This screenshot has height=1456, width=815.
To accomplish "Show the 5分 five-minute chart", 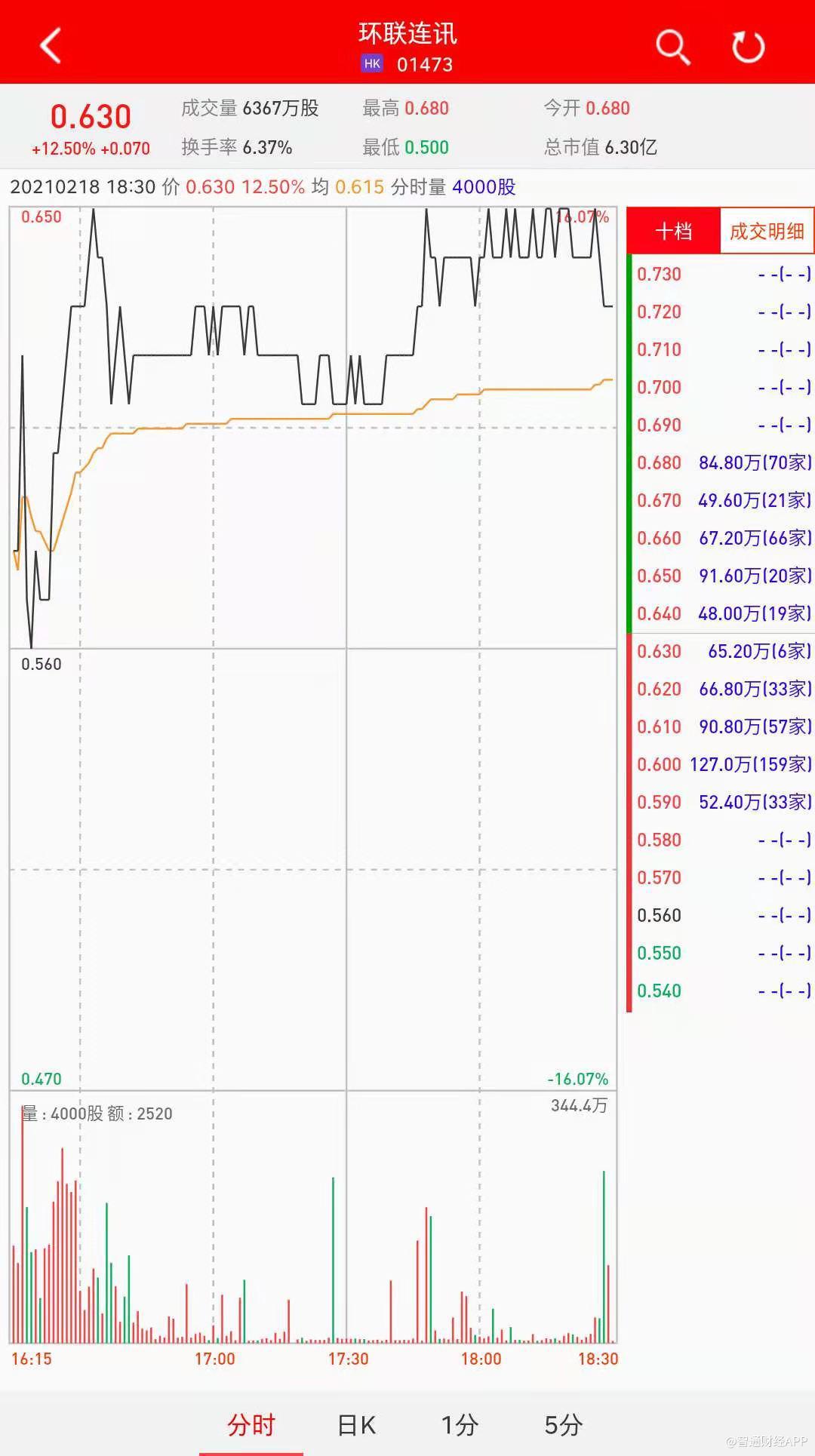I will click(563, 1424).
